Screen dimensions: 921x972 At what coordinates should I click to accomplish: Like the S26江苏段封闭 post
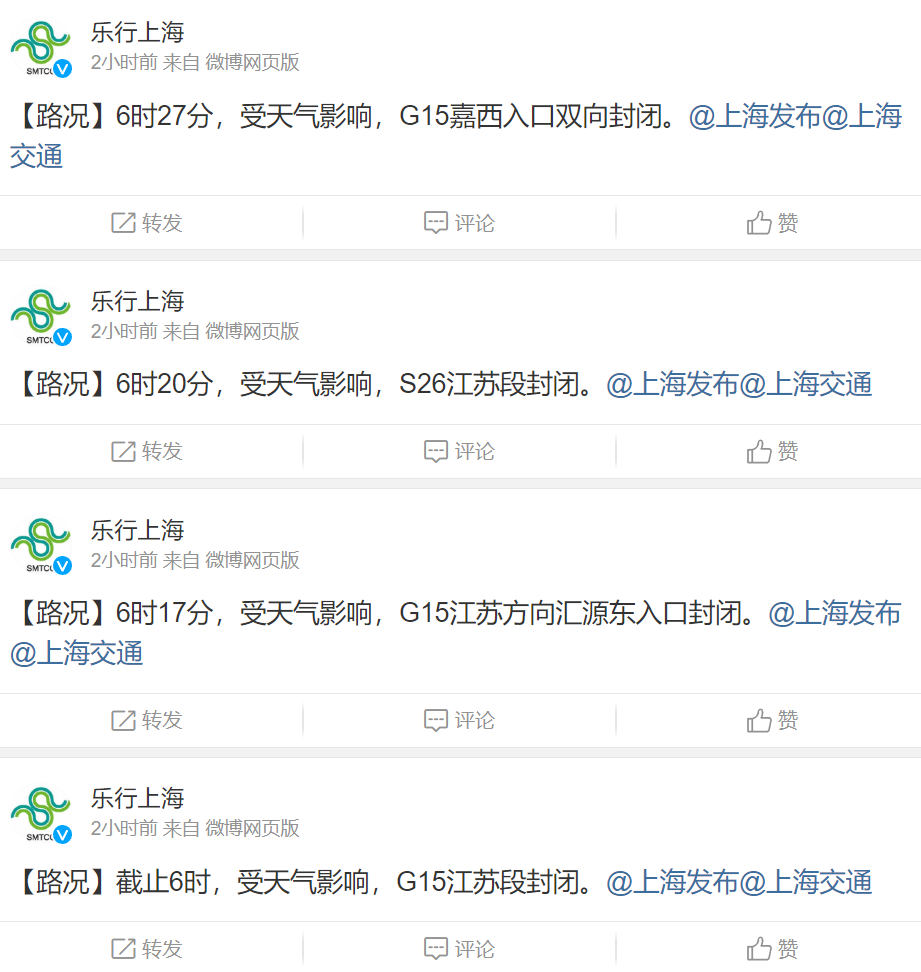pos(772,452)
